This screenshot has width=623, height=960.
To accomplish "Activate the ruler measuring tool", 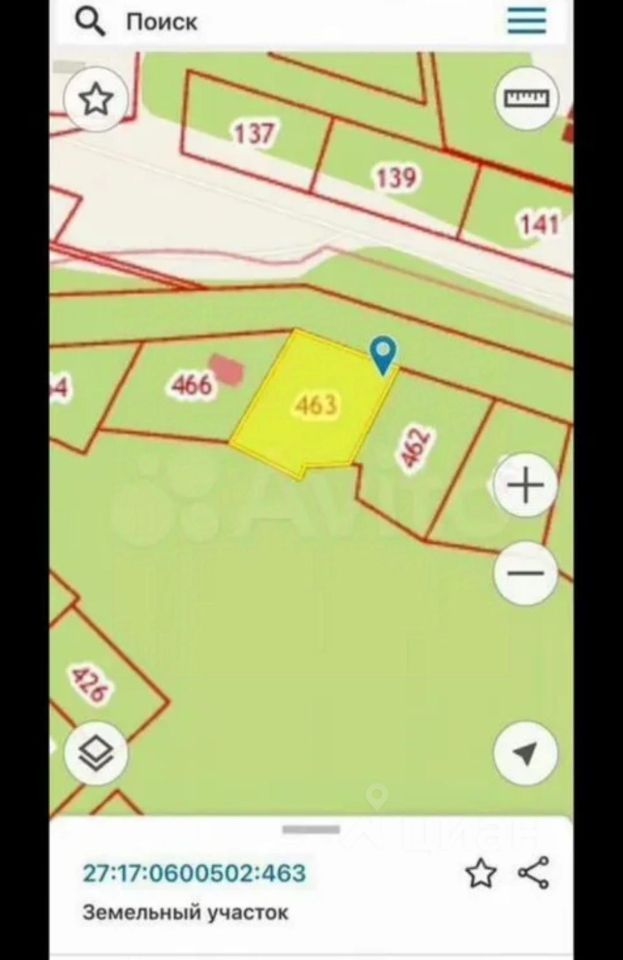I will pos(527,98).
